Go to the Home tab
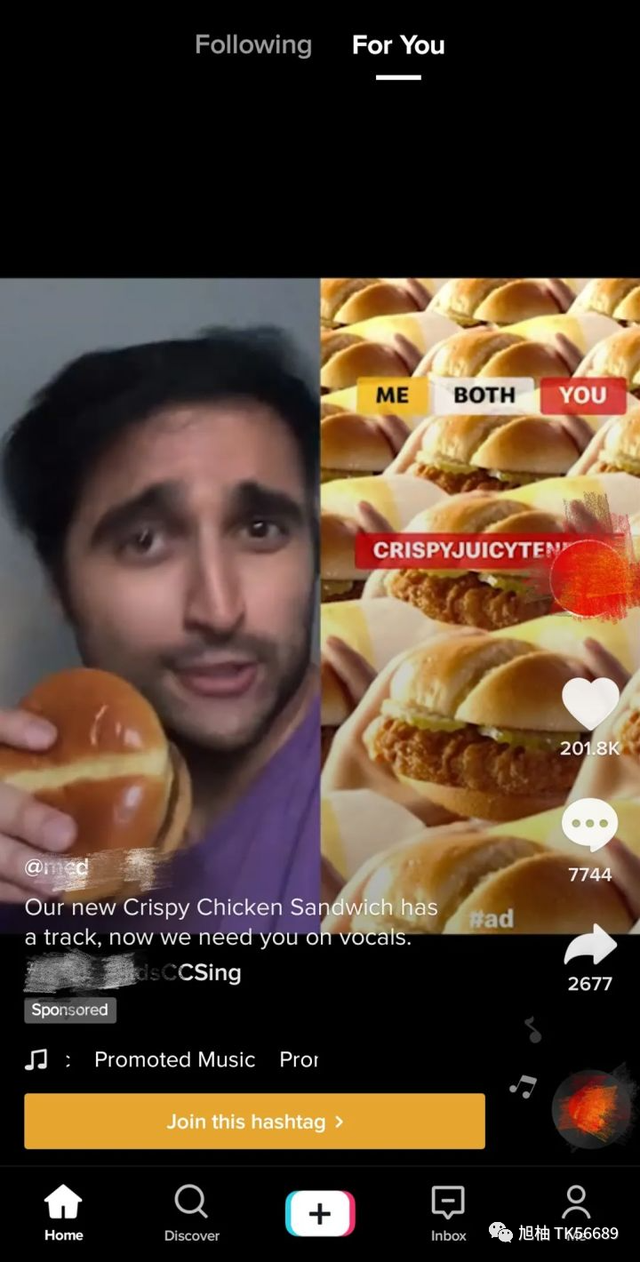The image size is (640, 1262). tap(63, 1212)
